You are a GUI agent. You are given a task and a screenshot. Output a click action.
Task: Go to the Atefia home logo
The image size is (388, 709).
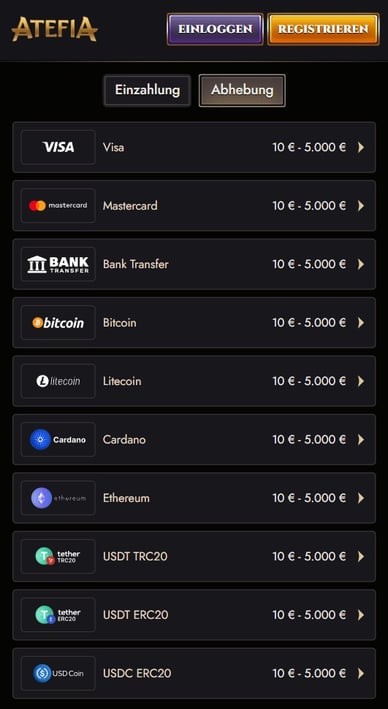click(x=55, y=29)
